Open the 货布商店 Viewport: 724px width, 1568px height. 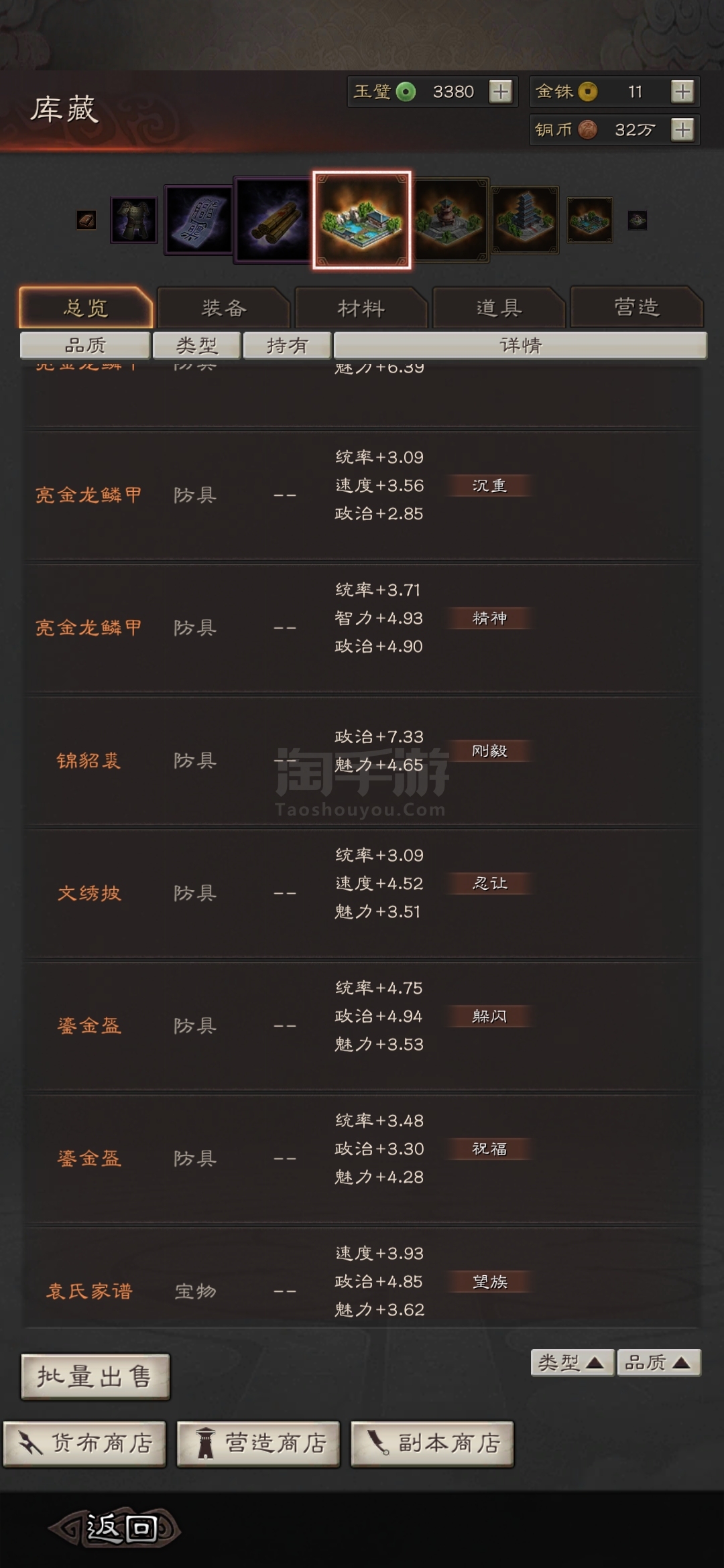coord(85,1443)
